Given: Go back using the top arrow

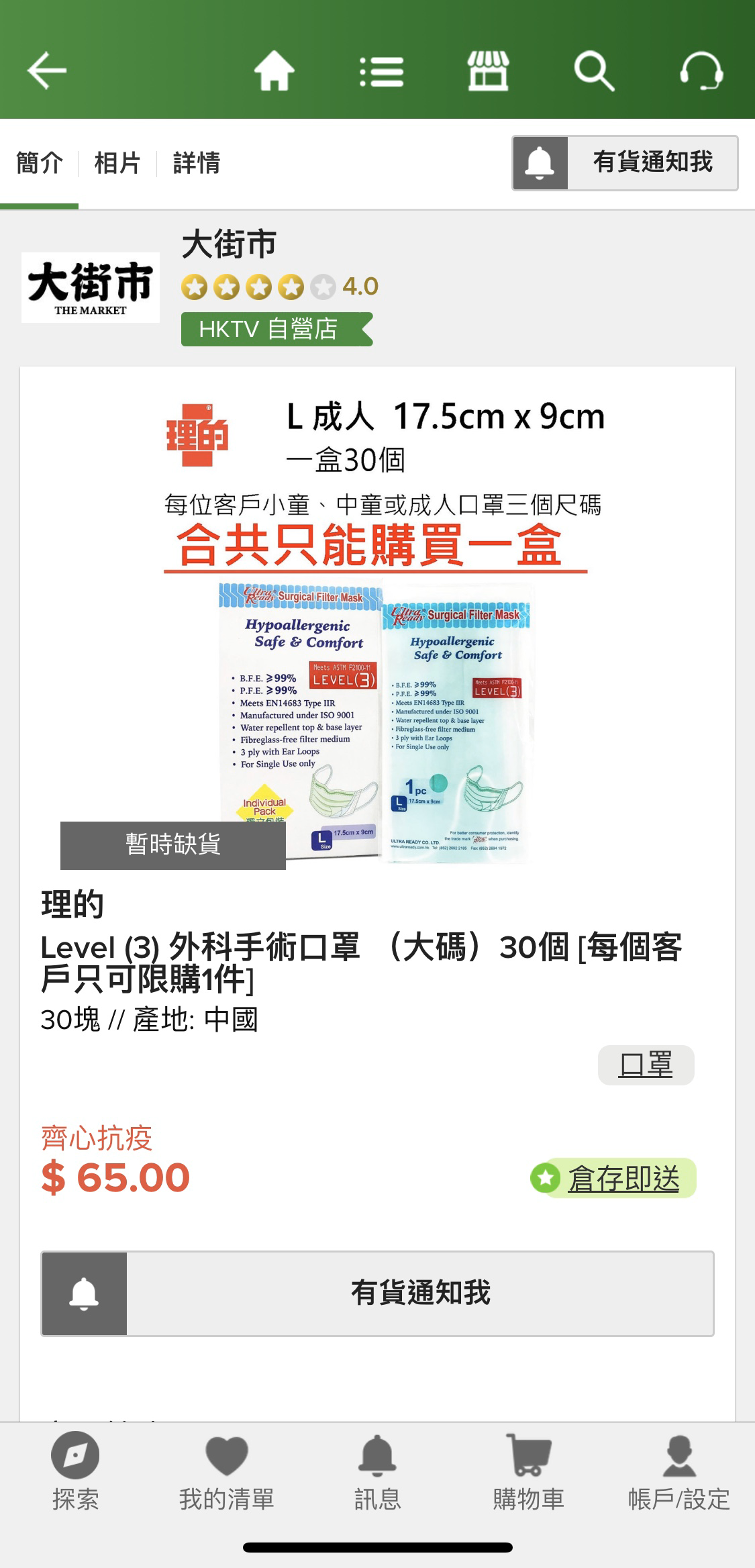Looking at the screenshot, I should pos(47,70).
